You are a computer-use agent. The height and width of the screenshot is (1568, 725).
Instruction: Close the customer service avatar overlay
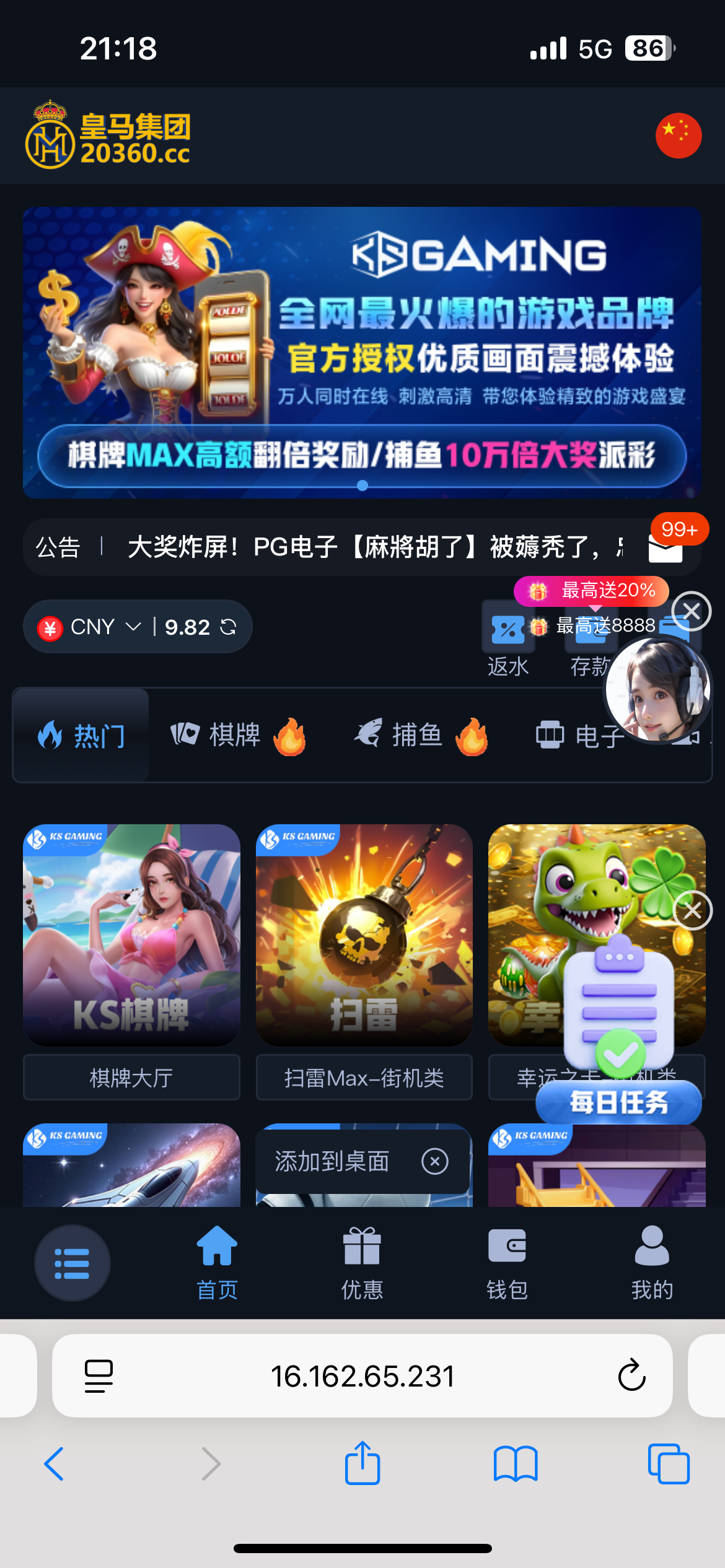click(x=692, y=611)
